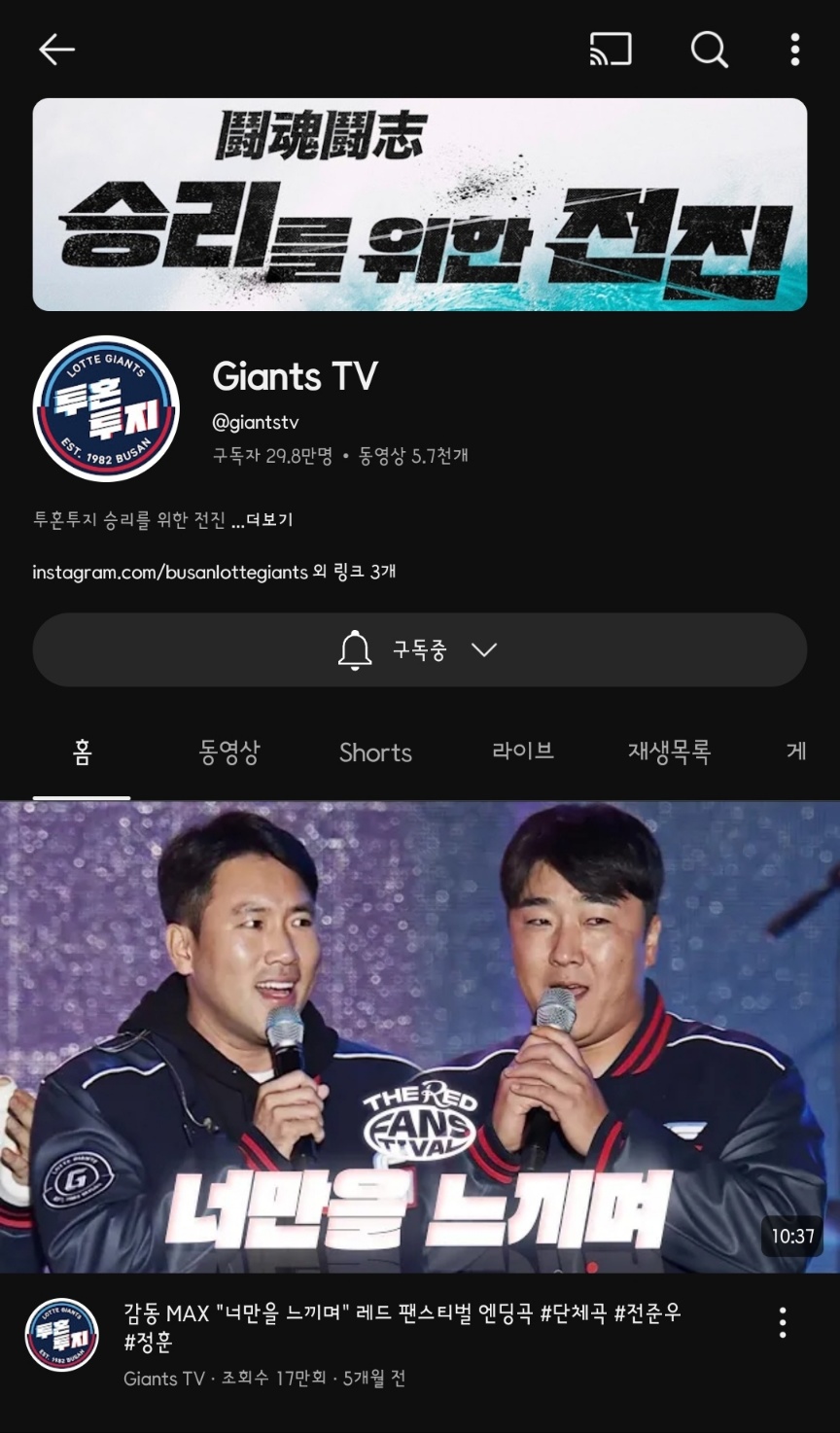Switch to the Shorts tab

(x=375, y=752)
